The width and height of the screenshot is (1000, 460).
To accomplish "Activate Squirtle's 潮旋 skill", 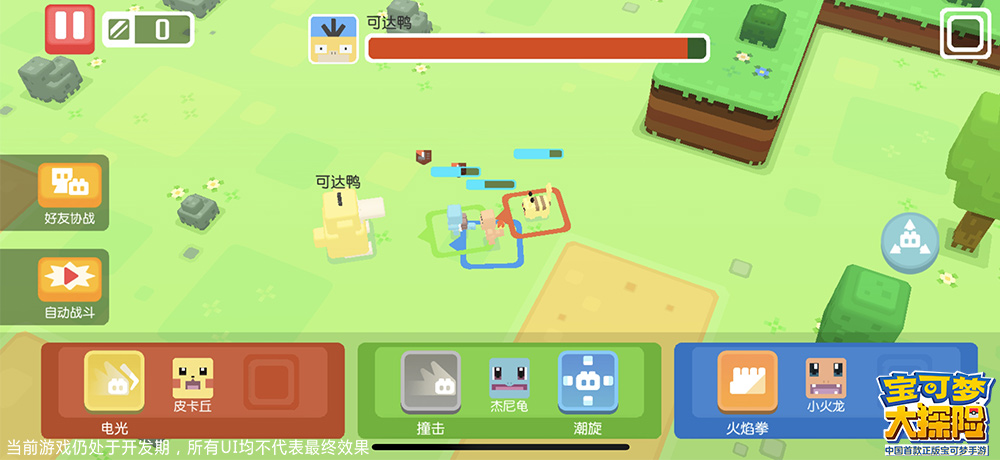I will pos(587,382).
